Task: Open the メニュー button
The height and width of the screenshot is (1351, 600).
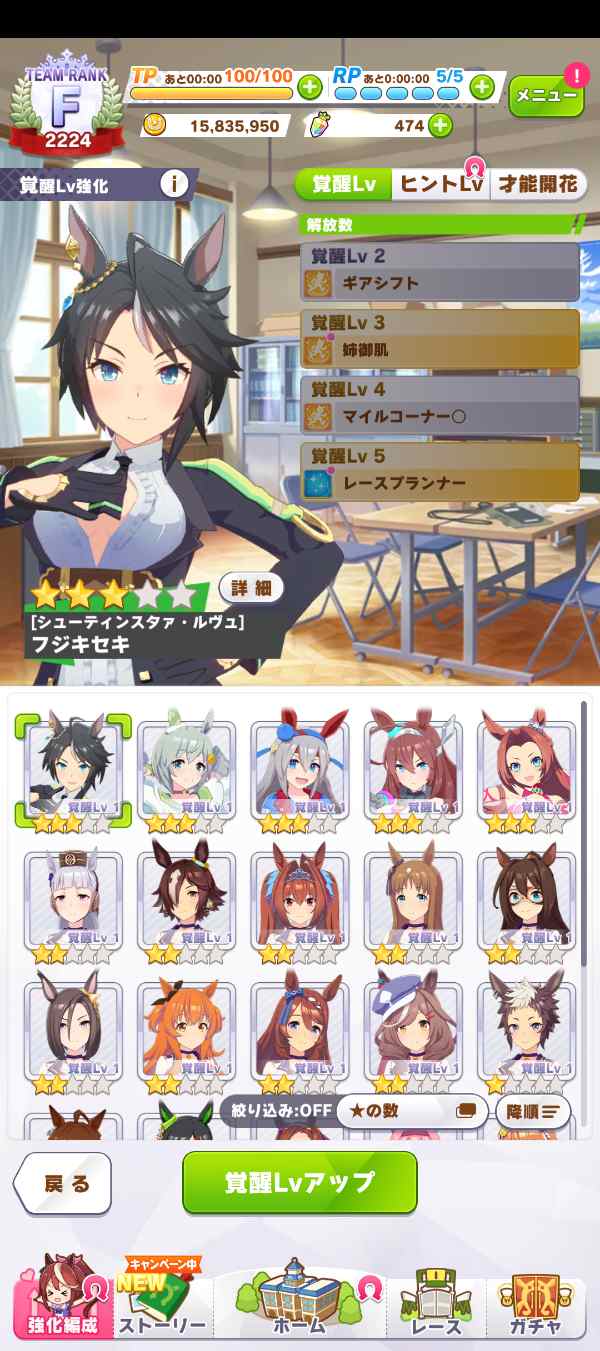Action: point(545,96)
